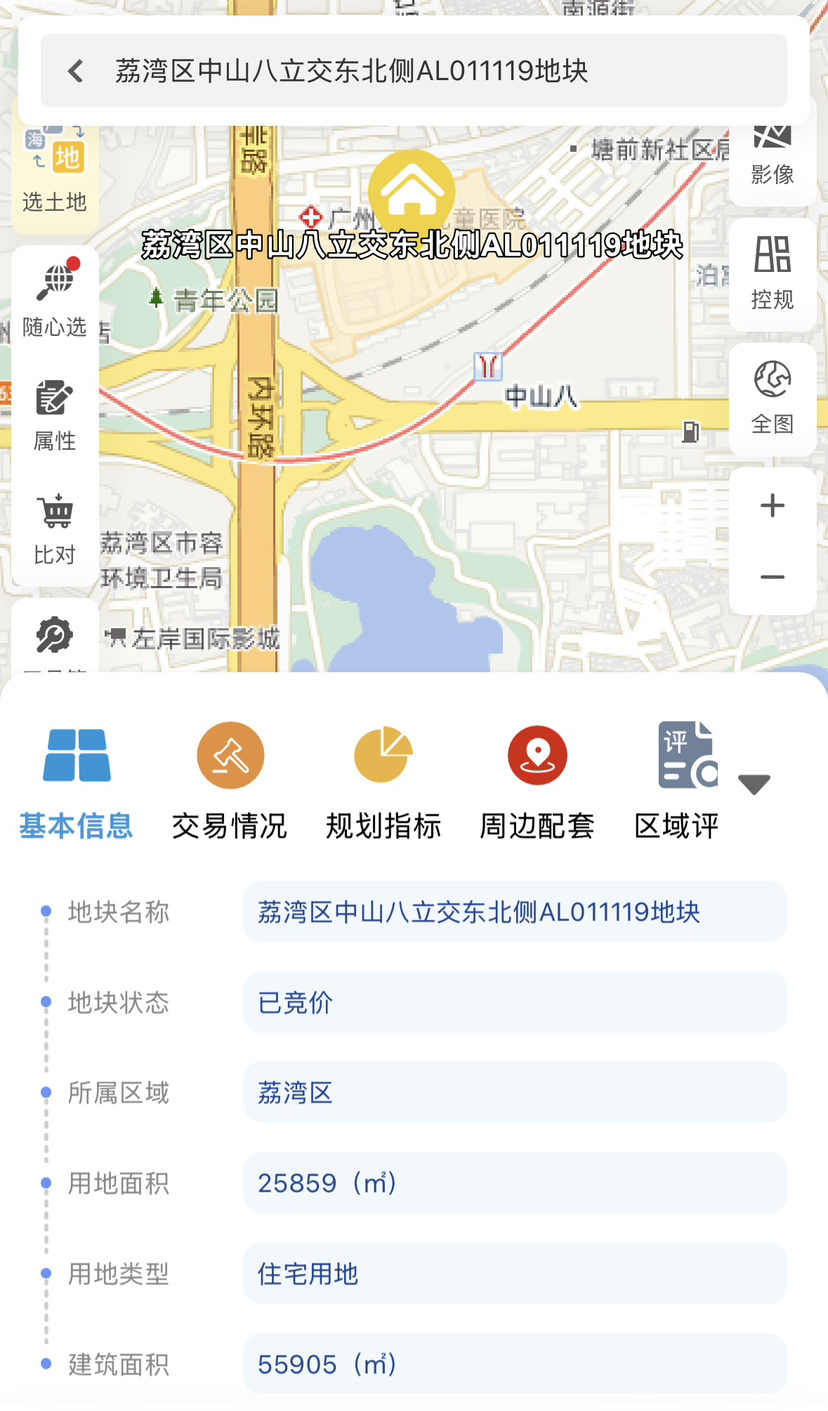Zoom out with the minus button
This screenshot has width=828, height=1411.
(x=772, y=578)
